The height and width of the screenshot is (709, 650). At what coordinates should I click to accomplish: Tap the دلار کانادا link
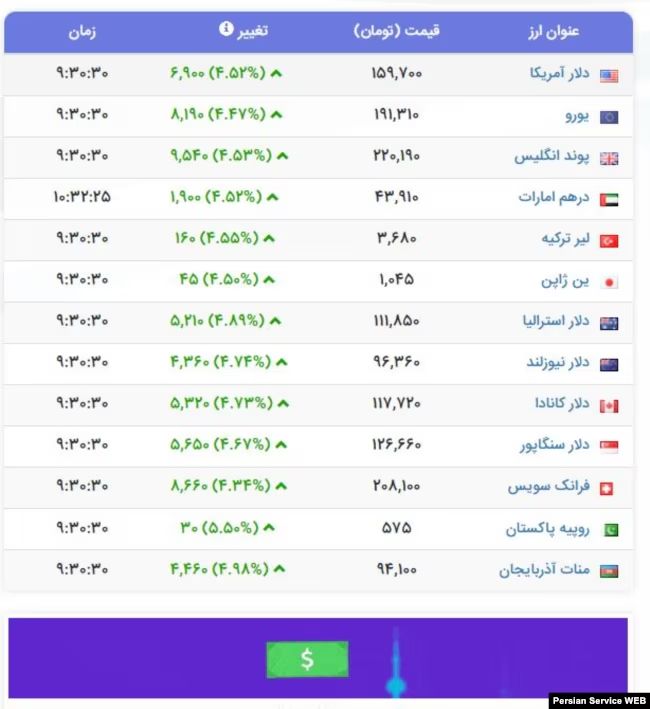(562, 405)
